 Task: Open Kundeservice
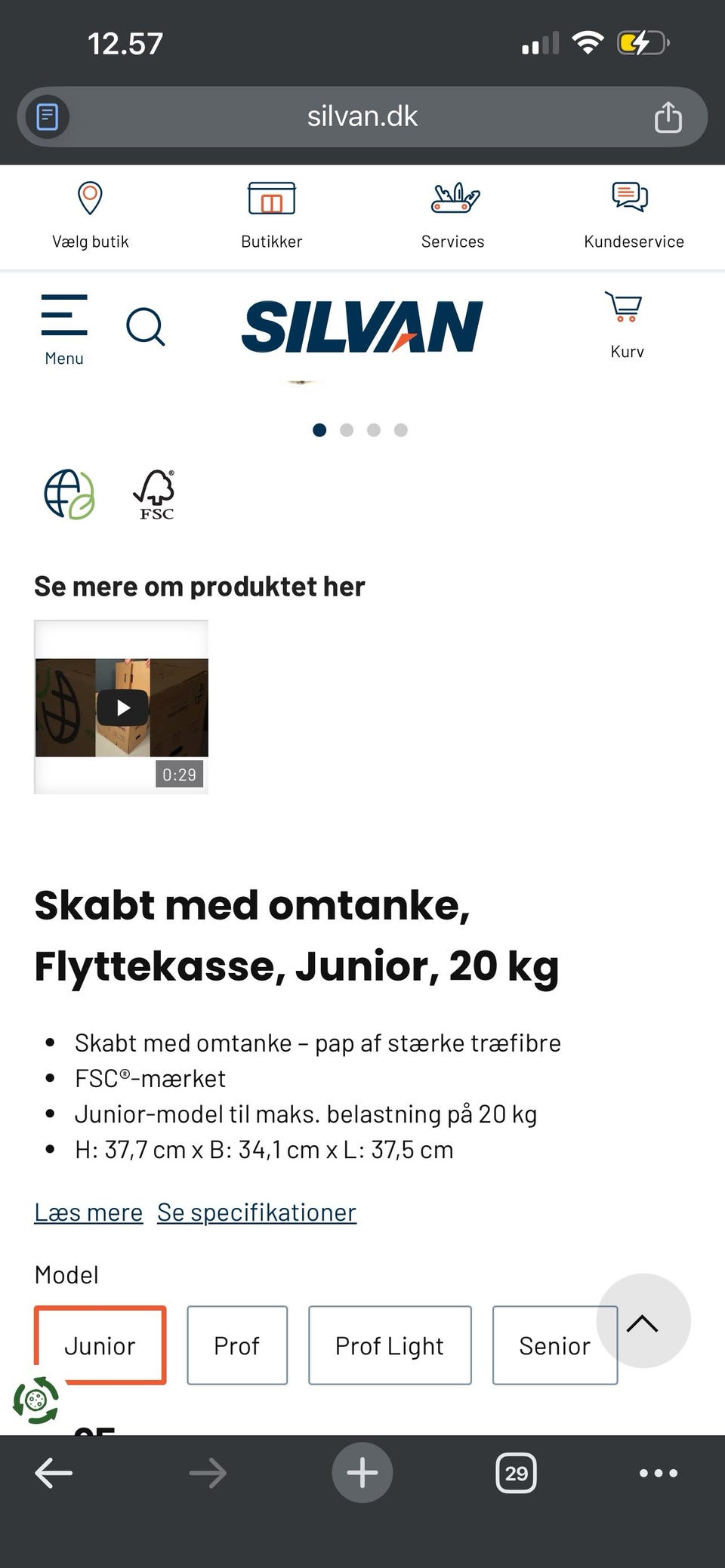(x=634, y=215)
